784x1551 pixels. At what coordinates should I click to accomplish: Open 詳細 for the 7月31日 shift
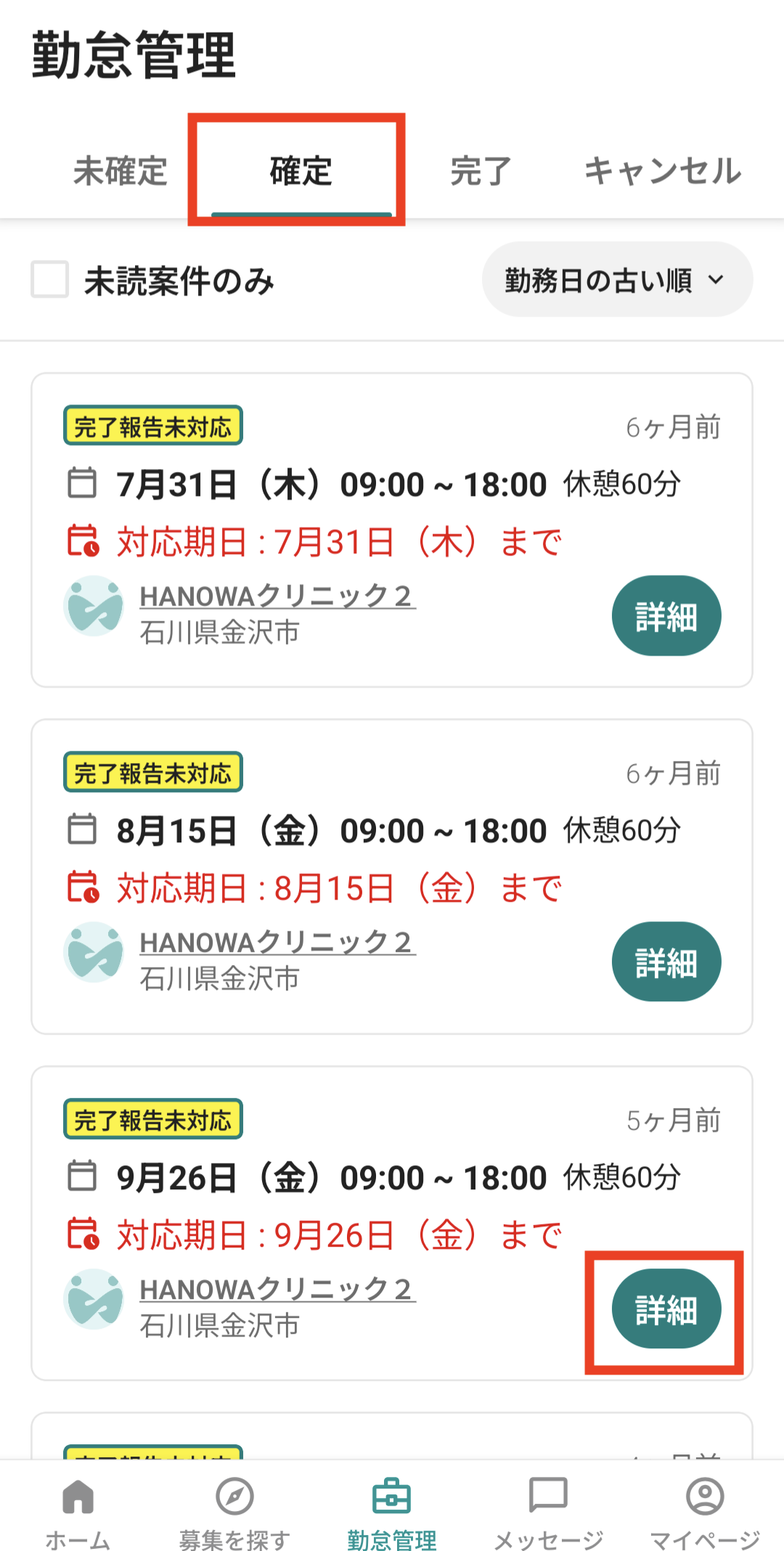(x=666, y=616)
